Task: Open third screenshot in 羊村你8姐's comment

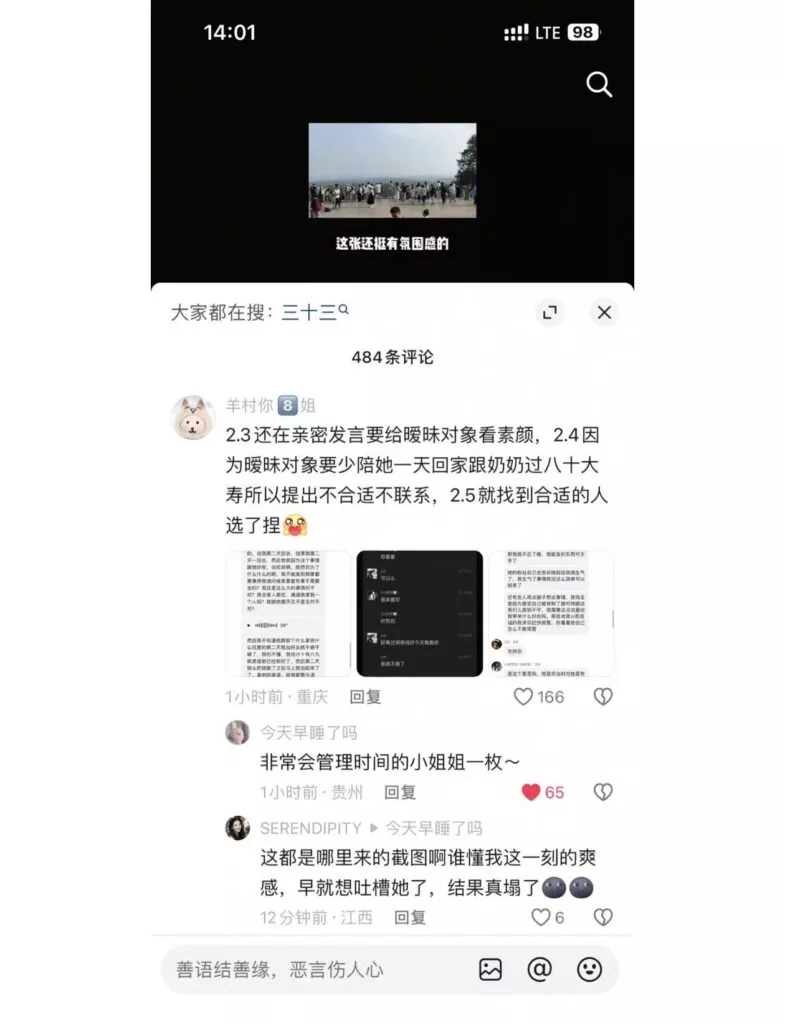Action: tap(550, 613)
